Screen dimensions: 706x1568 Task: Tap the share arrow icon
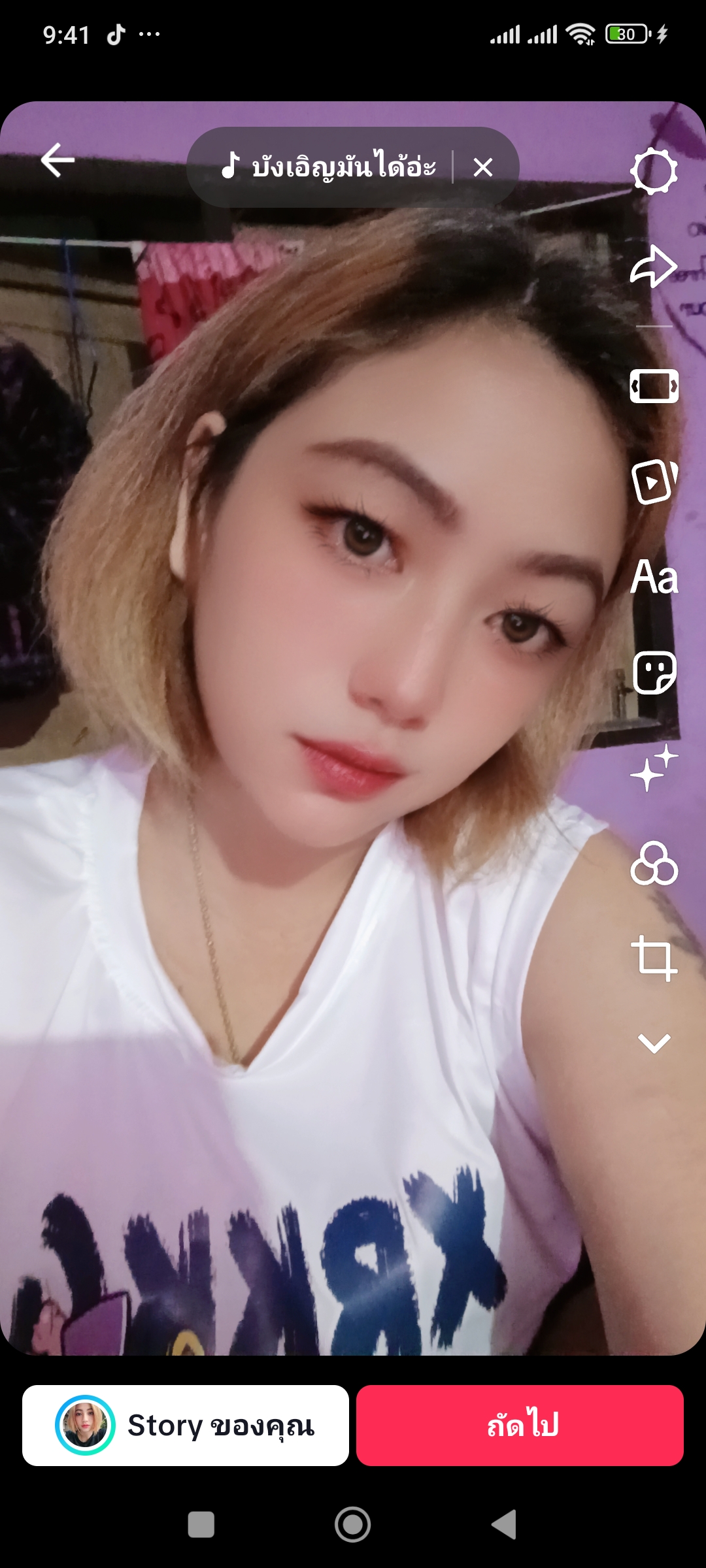pos(654,267)
